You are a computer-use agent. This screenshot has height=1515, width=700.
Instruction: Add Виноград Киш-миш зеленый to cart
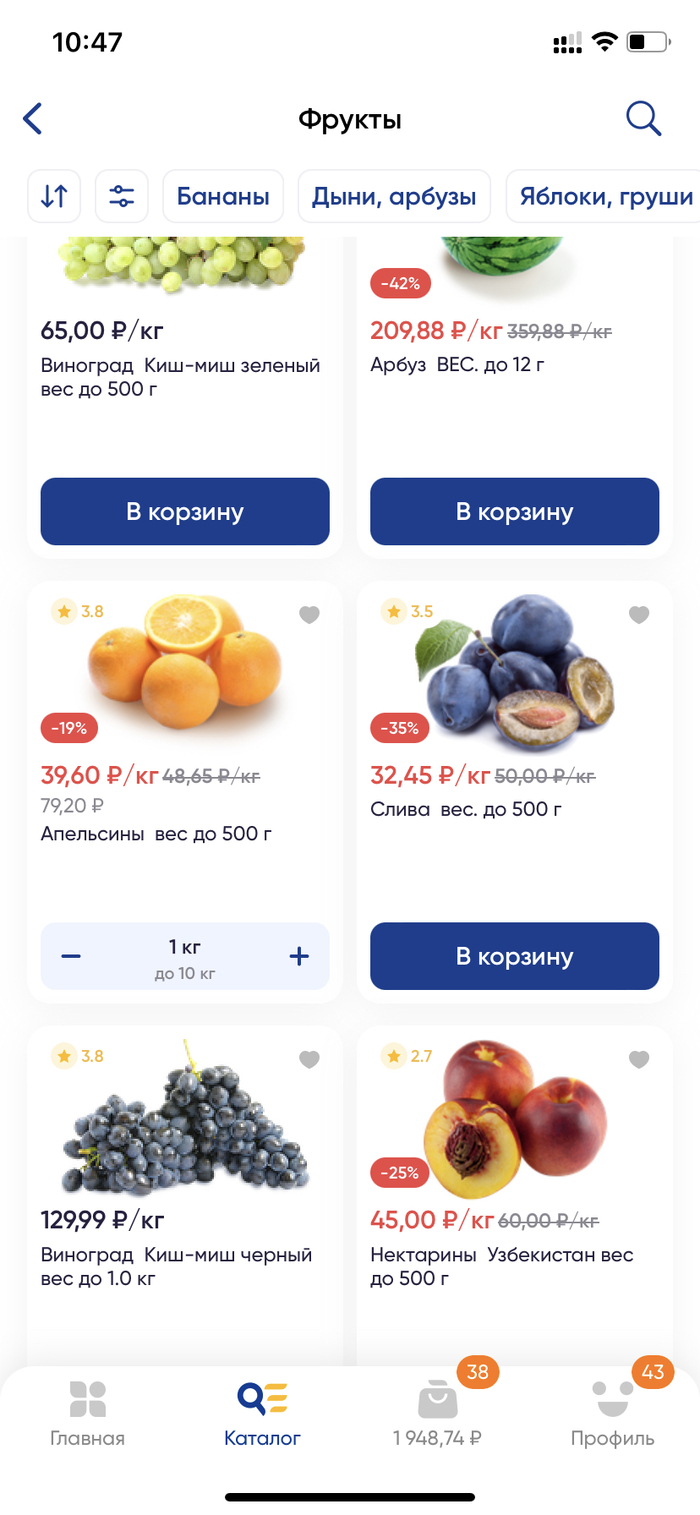click(185, 512)
